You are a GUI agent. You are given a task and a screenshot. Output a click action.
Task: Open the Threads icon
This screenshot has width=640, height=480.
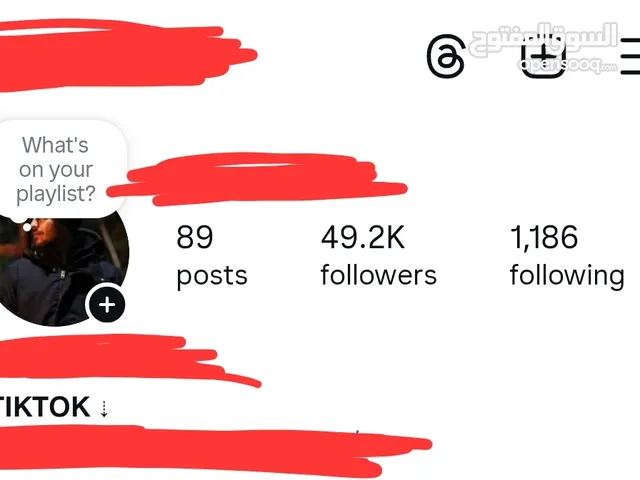click(446, 56)
